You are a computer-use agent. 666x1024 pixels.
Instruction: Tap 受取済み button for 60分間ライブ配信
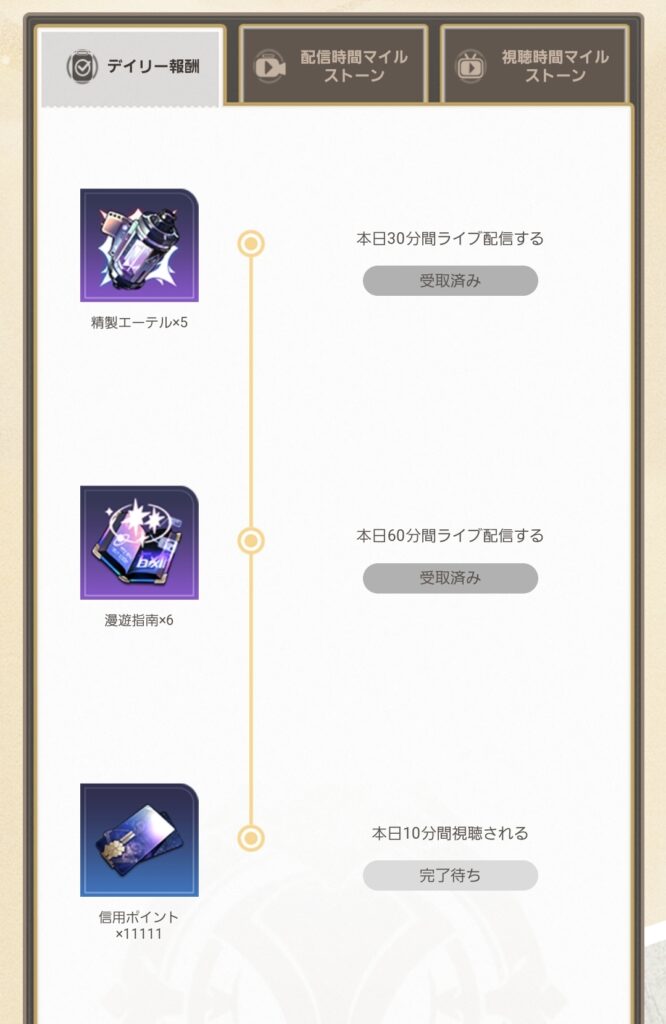click(x=450, y=578)
